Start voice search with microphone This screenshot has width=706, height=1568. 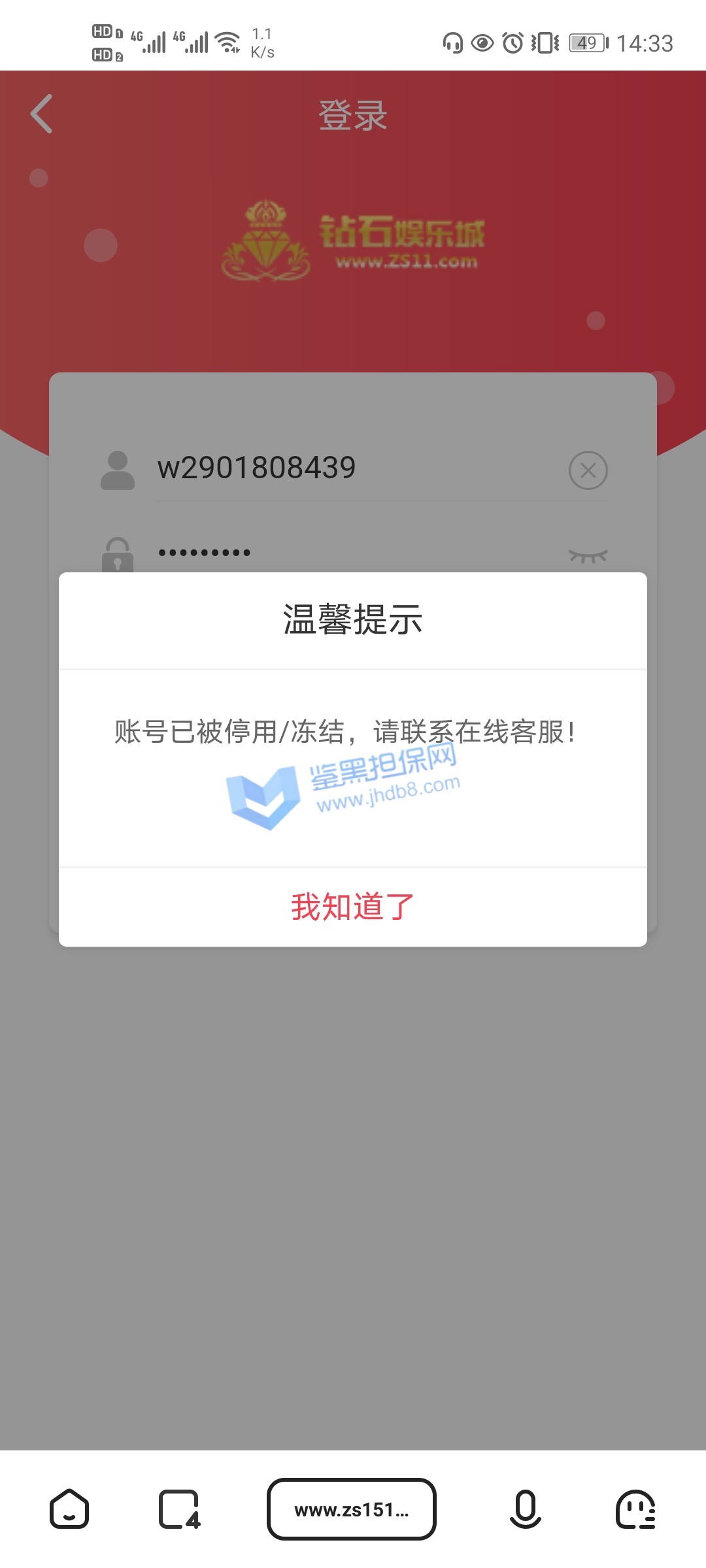pos(525,1509)
